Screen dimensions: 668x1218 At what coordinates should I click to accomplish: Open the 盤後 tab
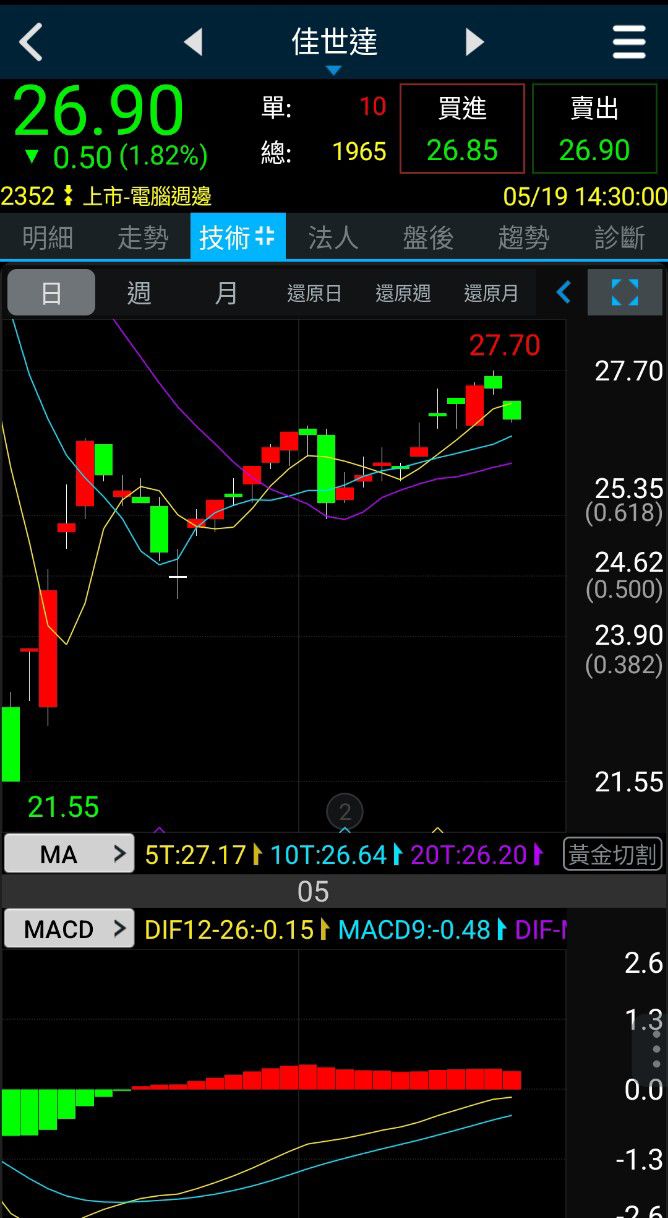point(428,237)
